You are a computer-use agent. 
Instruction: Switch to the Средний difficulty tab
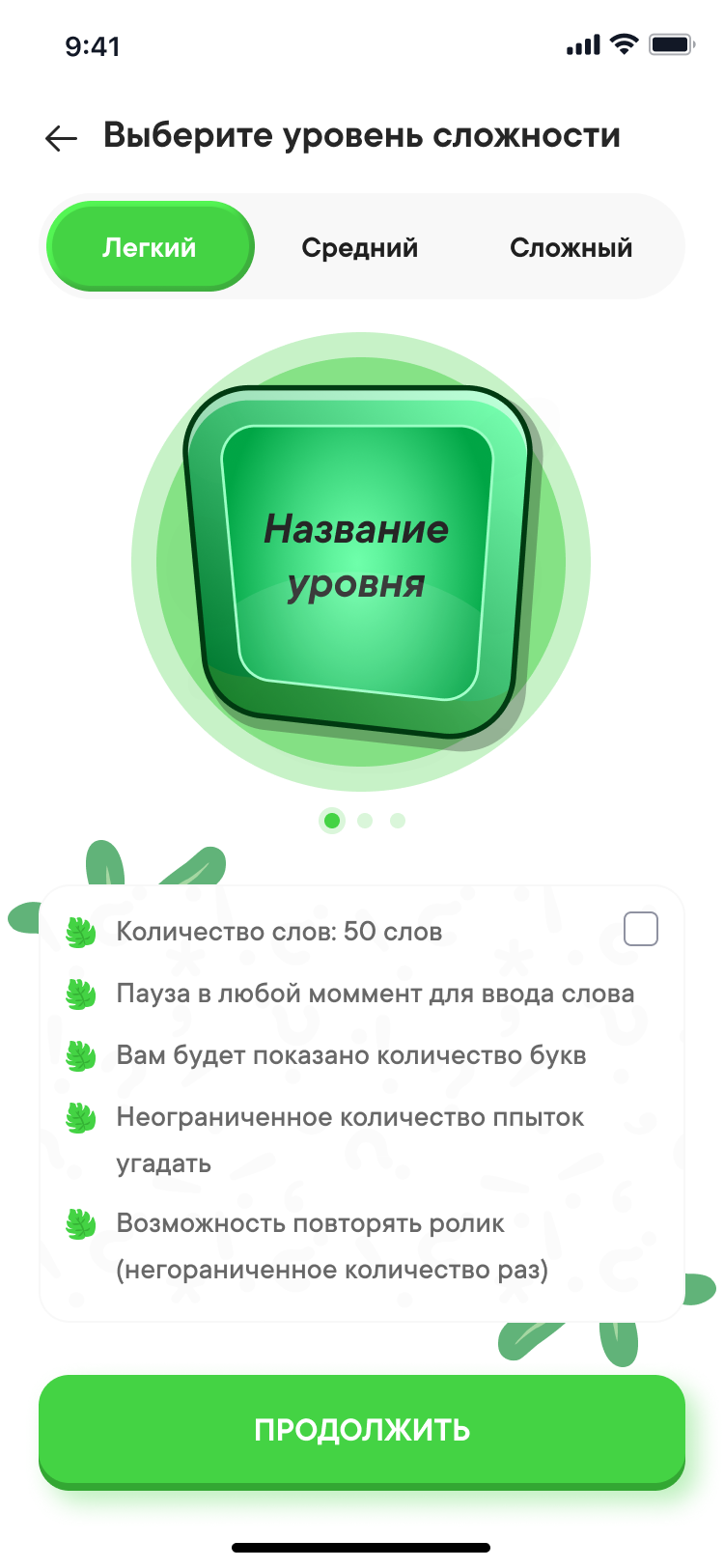click(x=359, y=247)
